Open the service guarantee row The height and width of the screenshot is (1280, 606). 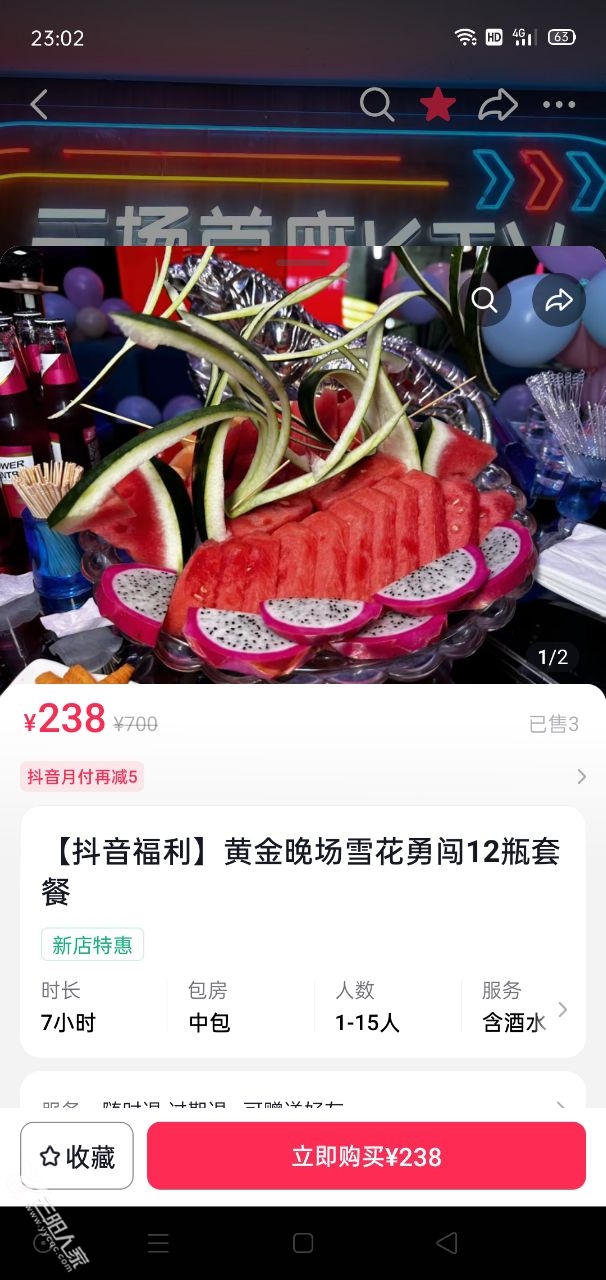(x=300, y=1098)
